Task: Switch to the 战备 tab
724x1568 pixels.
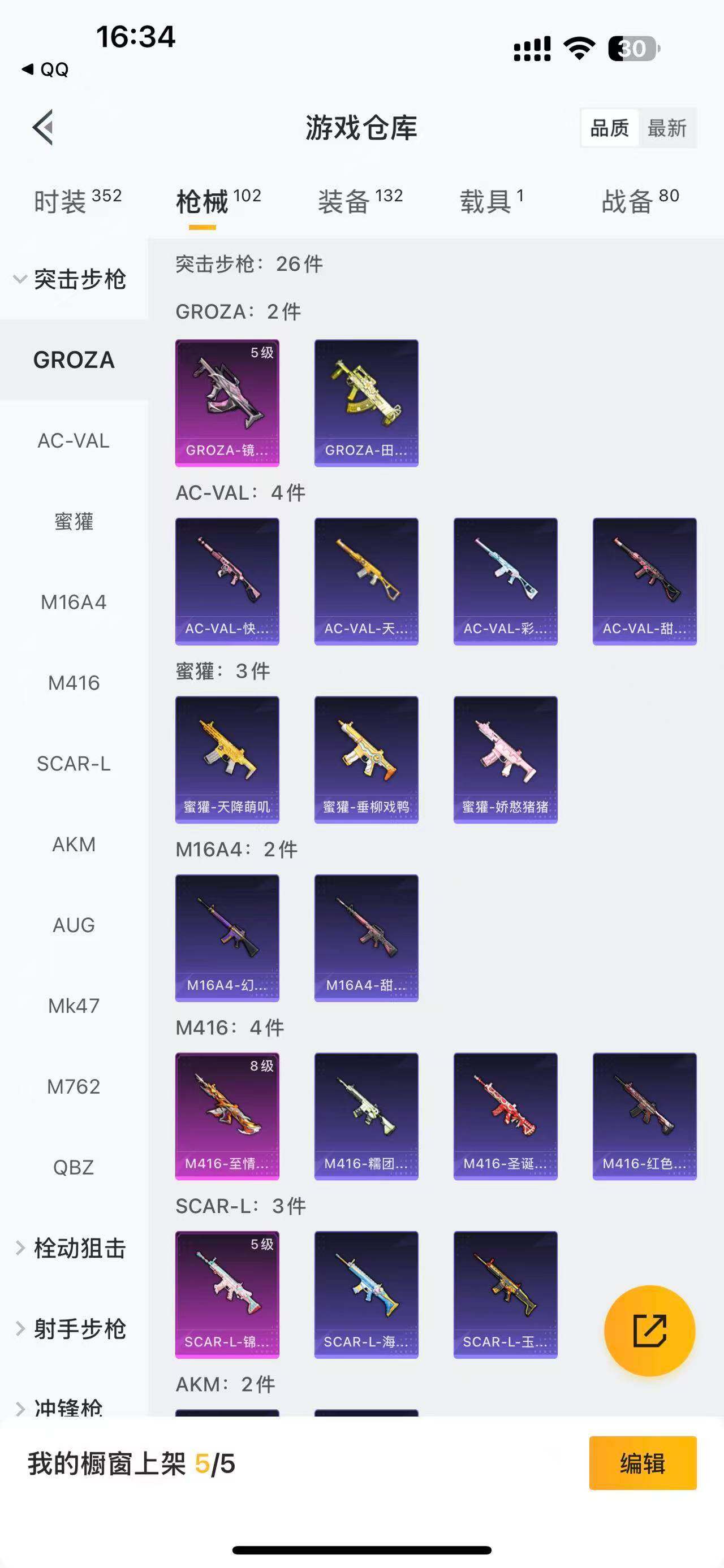Action: (639, 201)
